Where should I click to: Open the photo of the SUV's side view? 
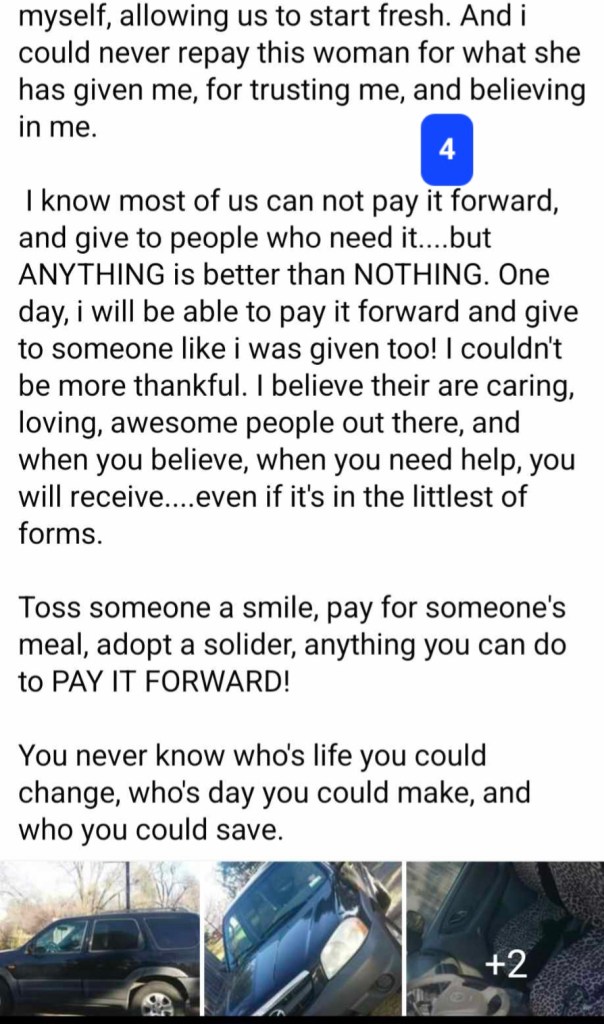(100, 938)
